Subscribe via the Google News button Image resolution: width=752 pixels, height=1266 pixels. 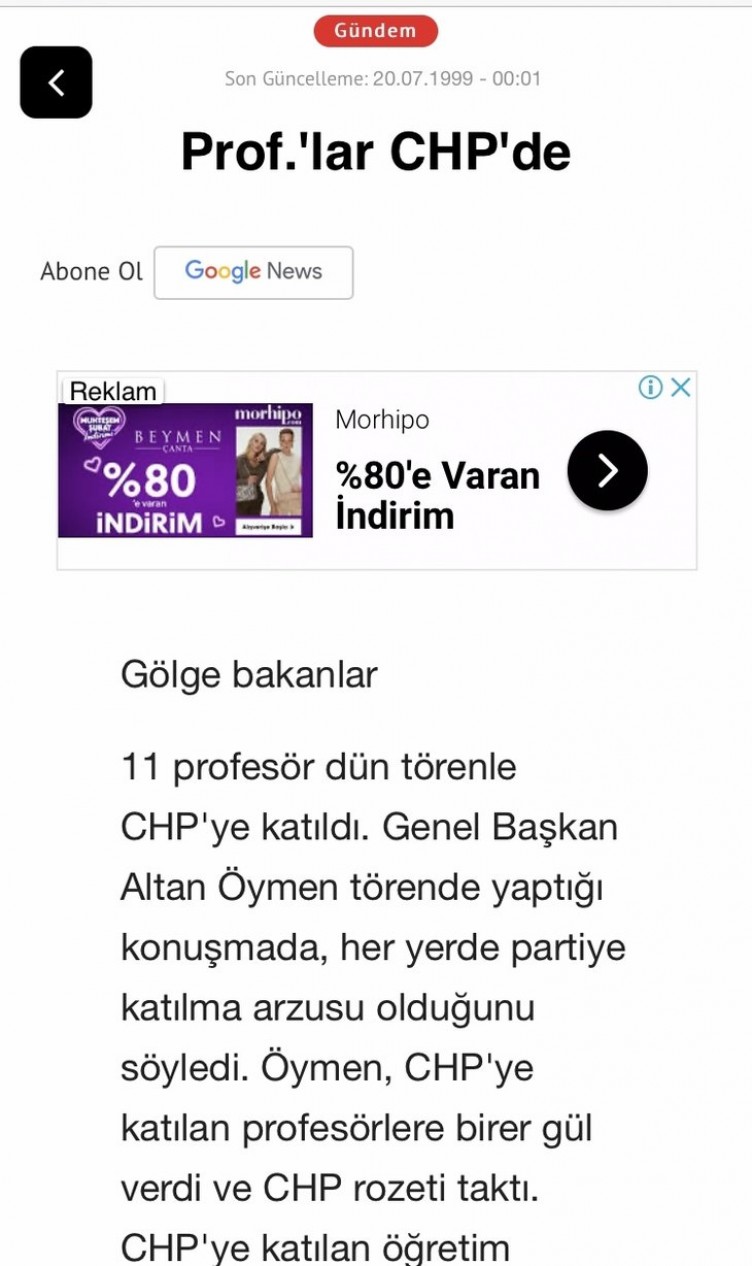(x=253, y=272)
